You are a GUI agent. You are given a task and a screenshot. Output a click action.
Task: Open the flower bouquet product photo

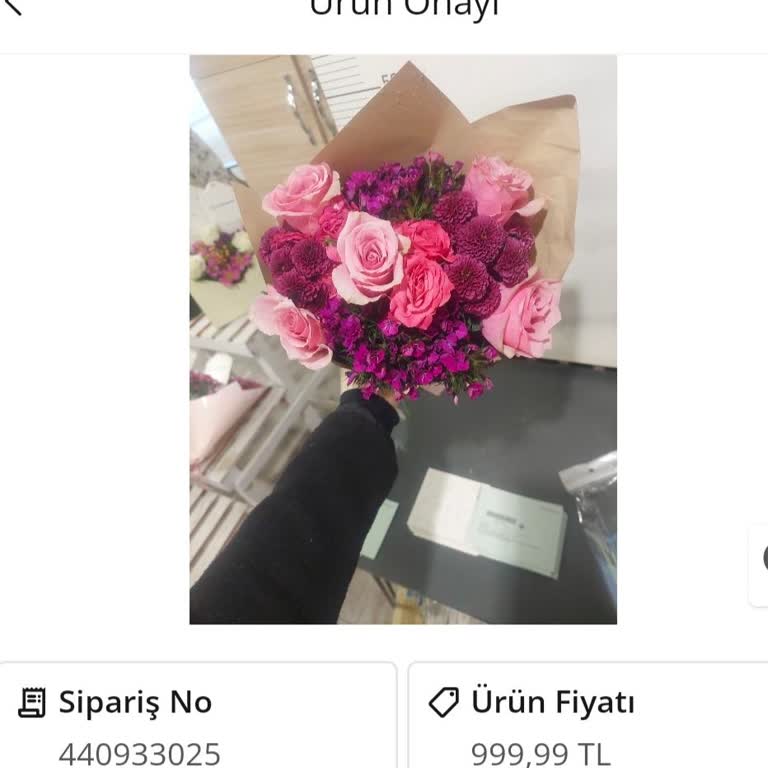(x=403, y=339)
